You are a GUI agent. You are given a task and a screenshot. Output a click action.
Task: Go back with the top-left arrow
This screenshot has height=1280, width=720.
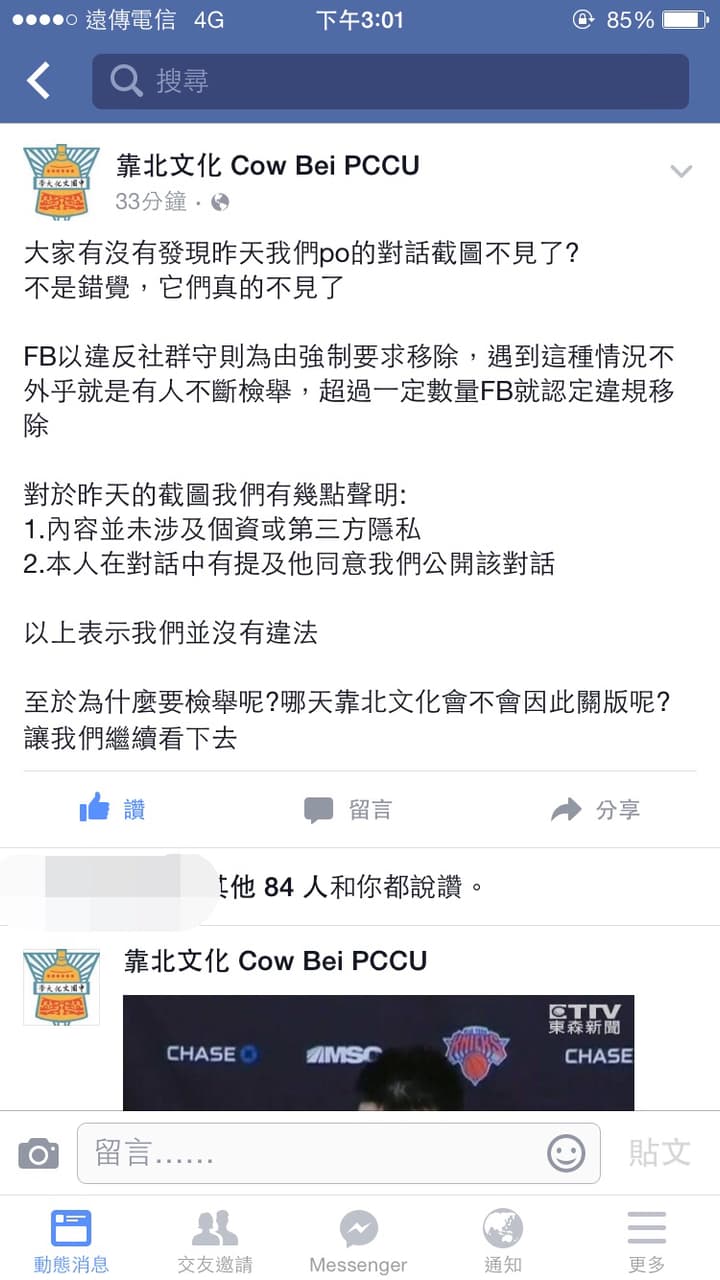38,81
